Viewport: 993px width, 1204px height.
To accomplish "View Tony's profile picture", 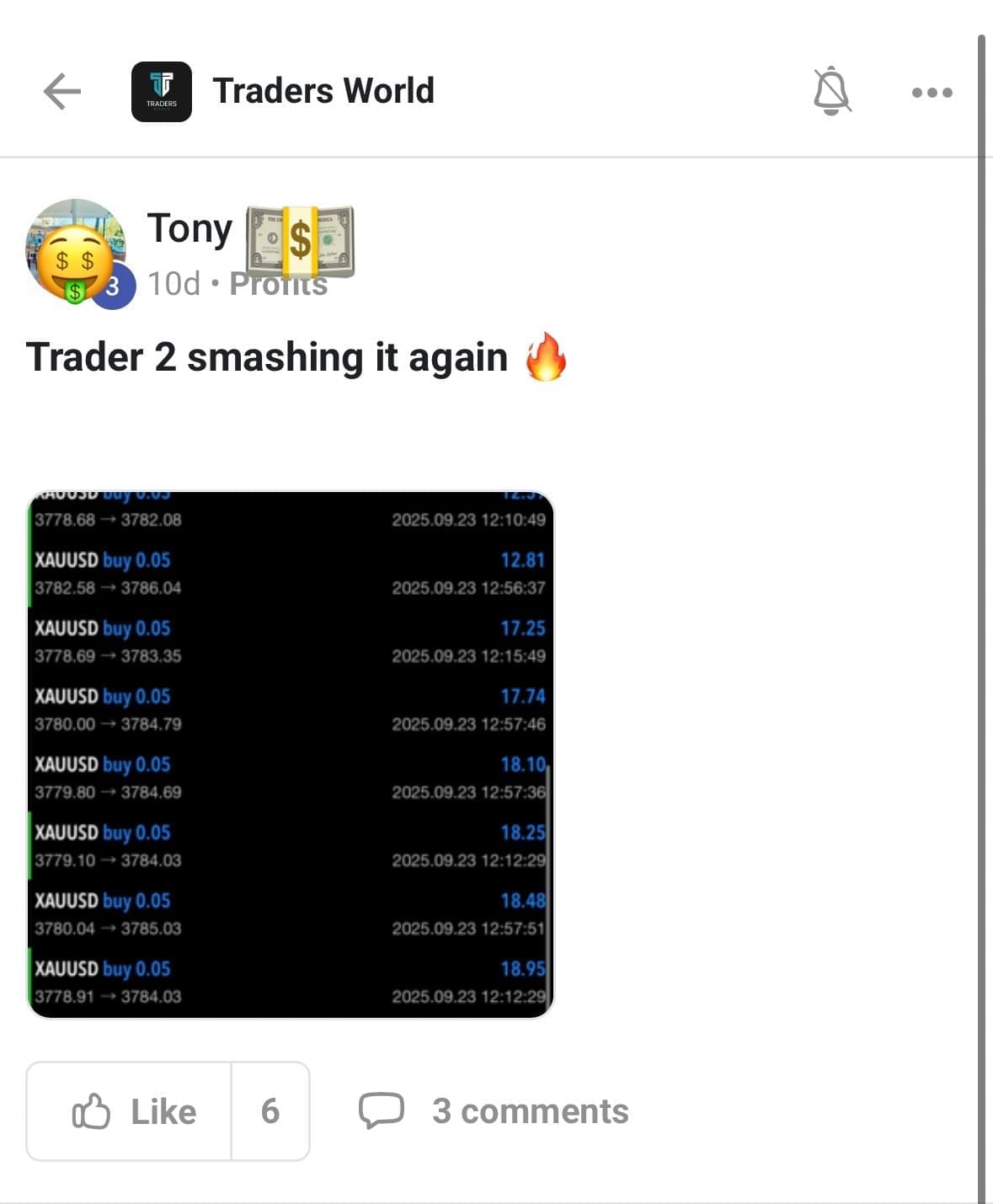I will pos(76,251).
